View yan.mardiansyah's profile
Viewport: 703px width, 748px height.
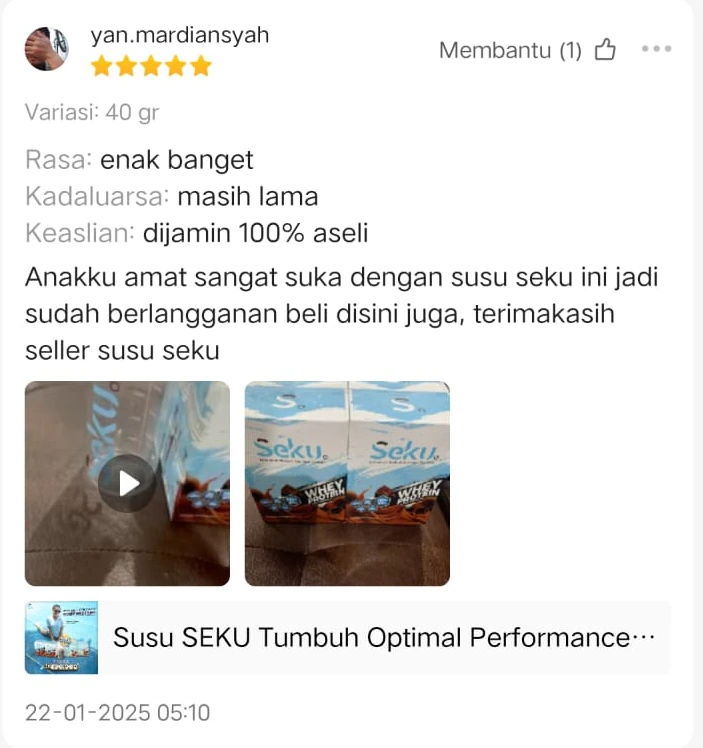pyautogui.click(x=179, y=36)
